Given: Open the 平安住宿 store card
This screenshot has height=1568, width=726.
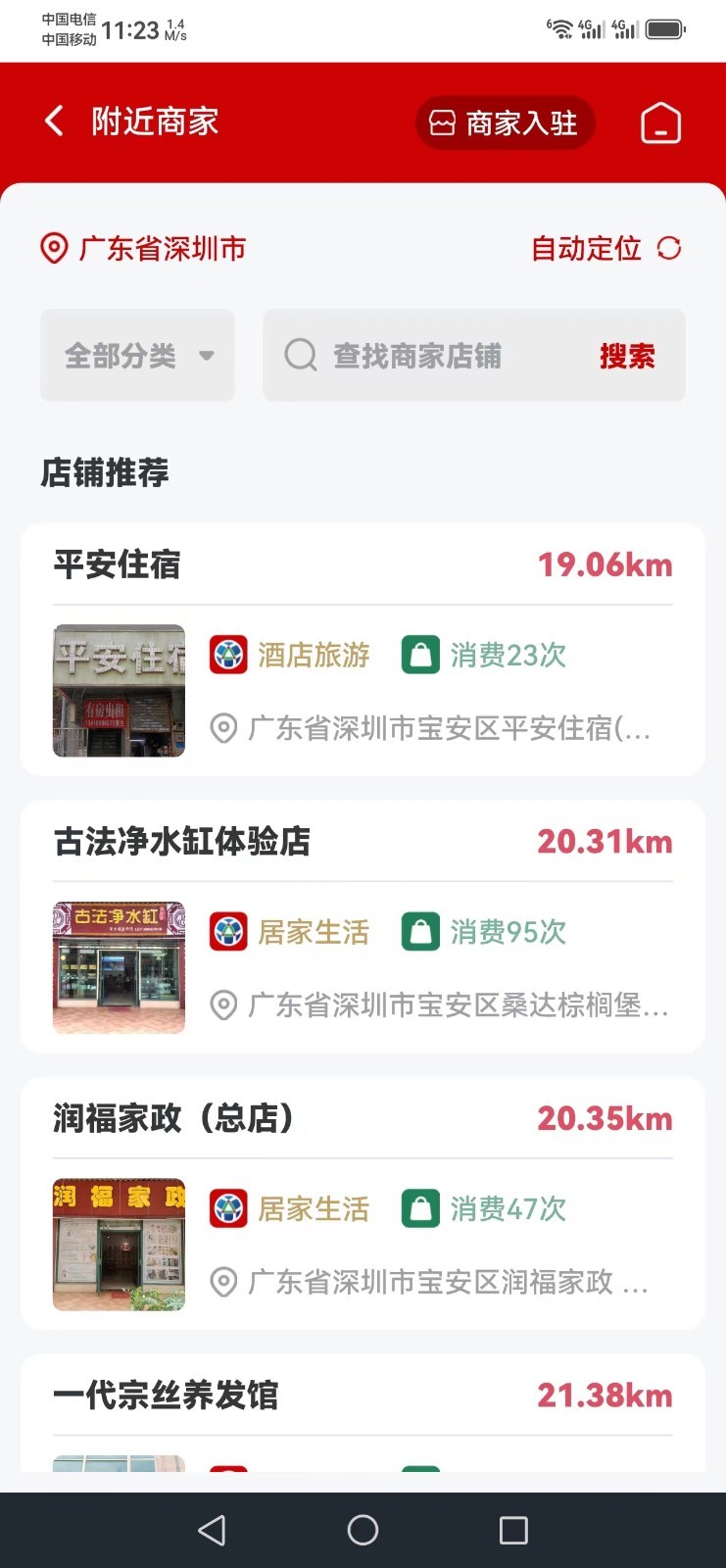Looking at the screenshot, I should 363,649.
